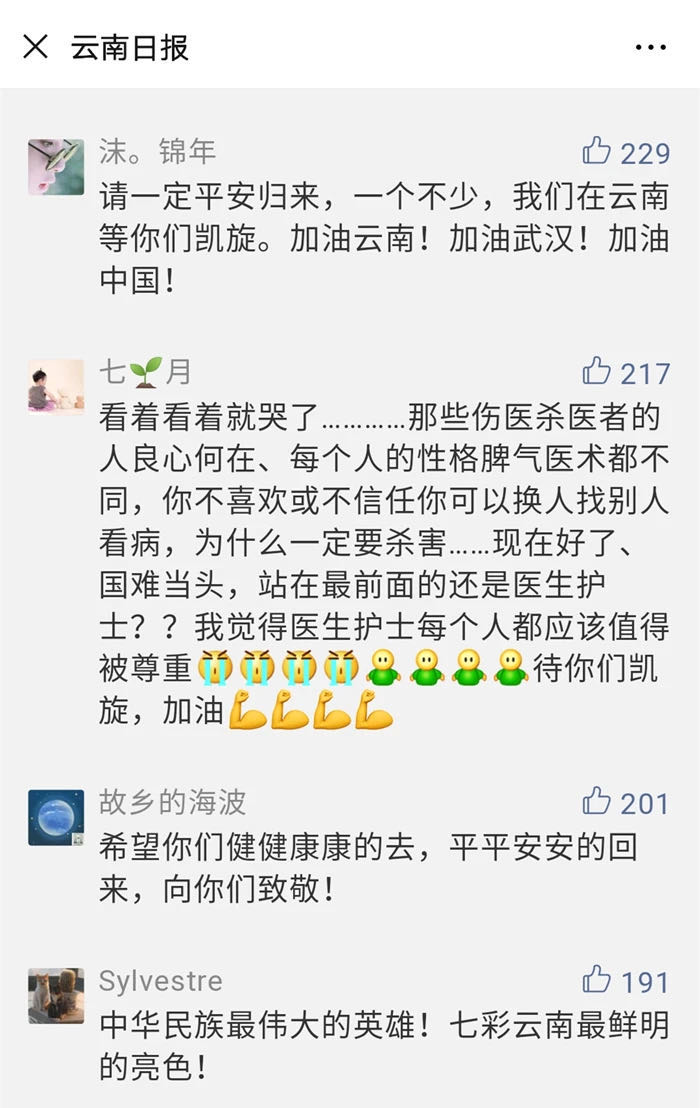
Task: Like the comment by 故乡的海波
Action: [x=597, y=801]
